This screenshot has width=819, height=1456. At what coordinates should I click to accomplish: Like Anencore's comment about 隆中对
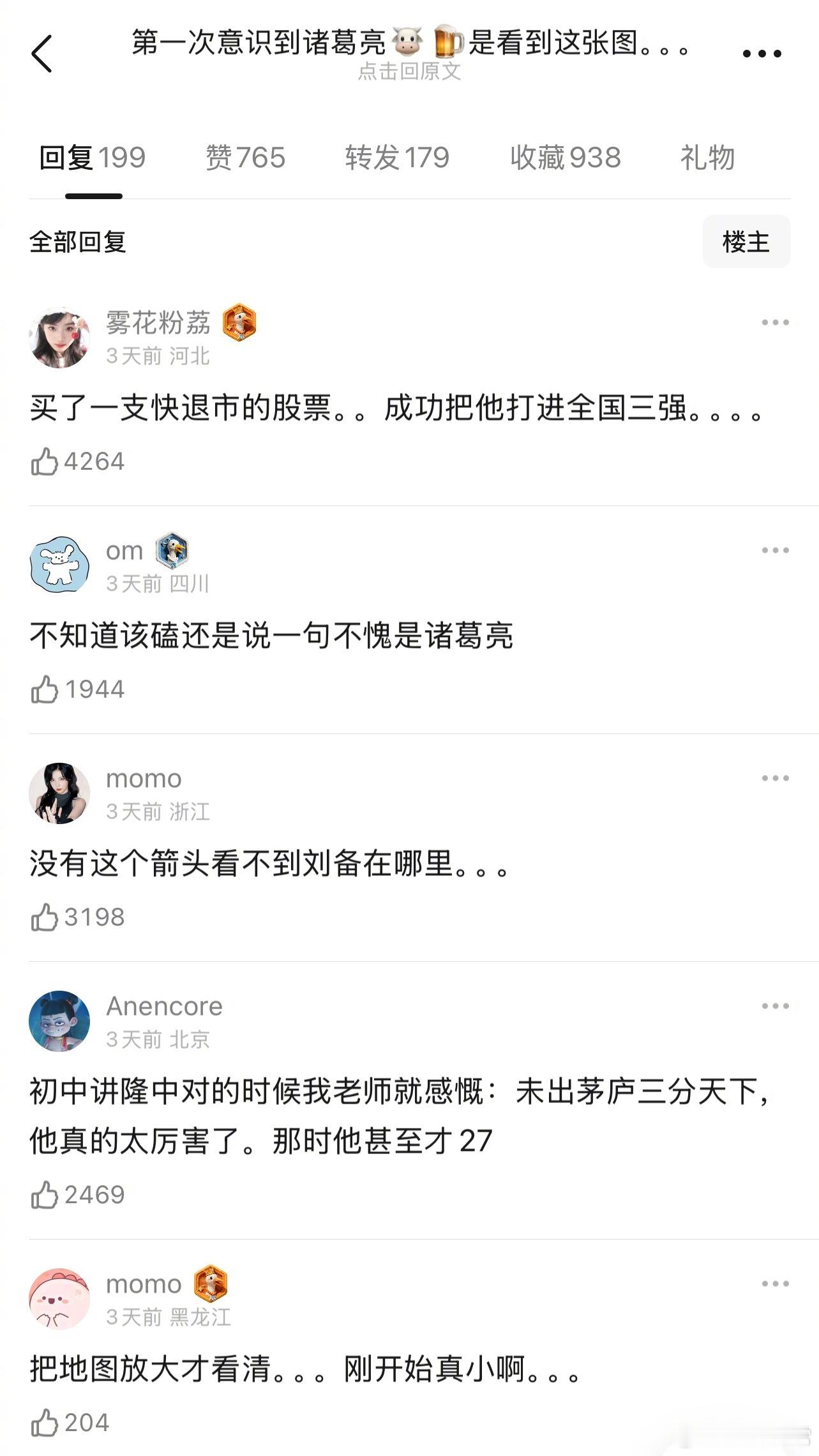point(45,1196)
